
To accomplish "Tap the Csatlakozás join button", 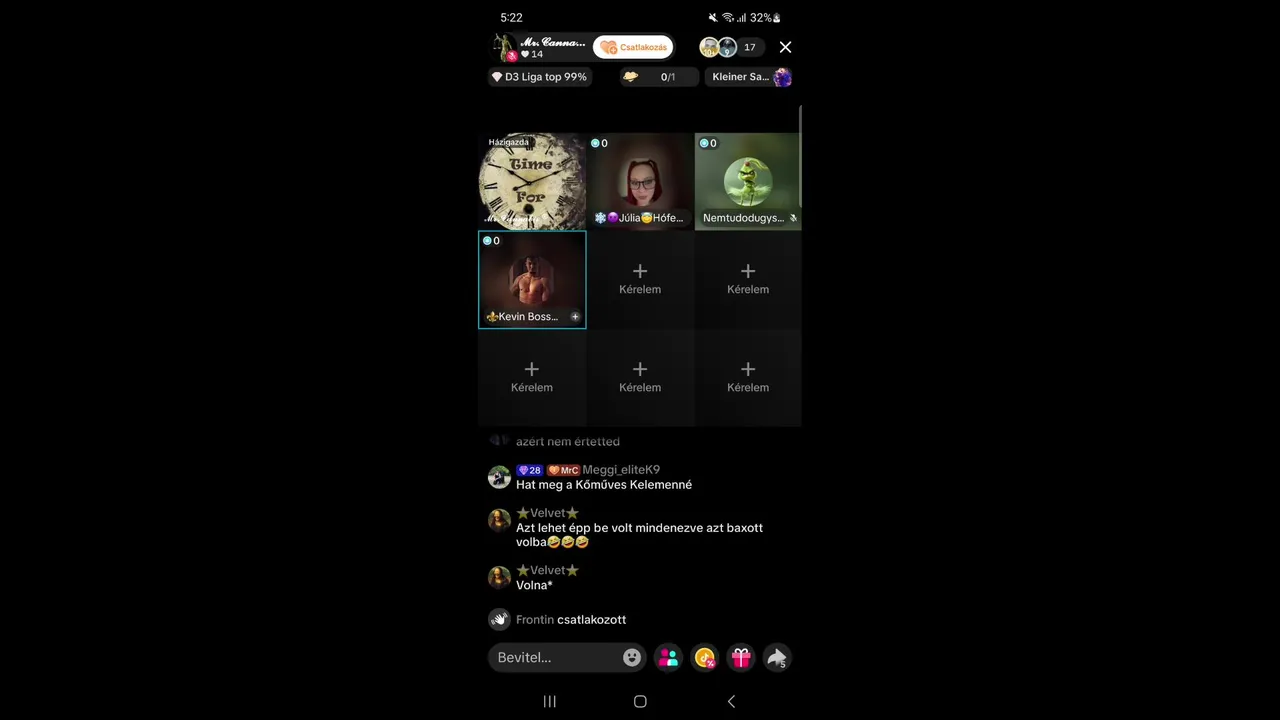I will [634, 47].
